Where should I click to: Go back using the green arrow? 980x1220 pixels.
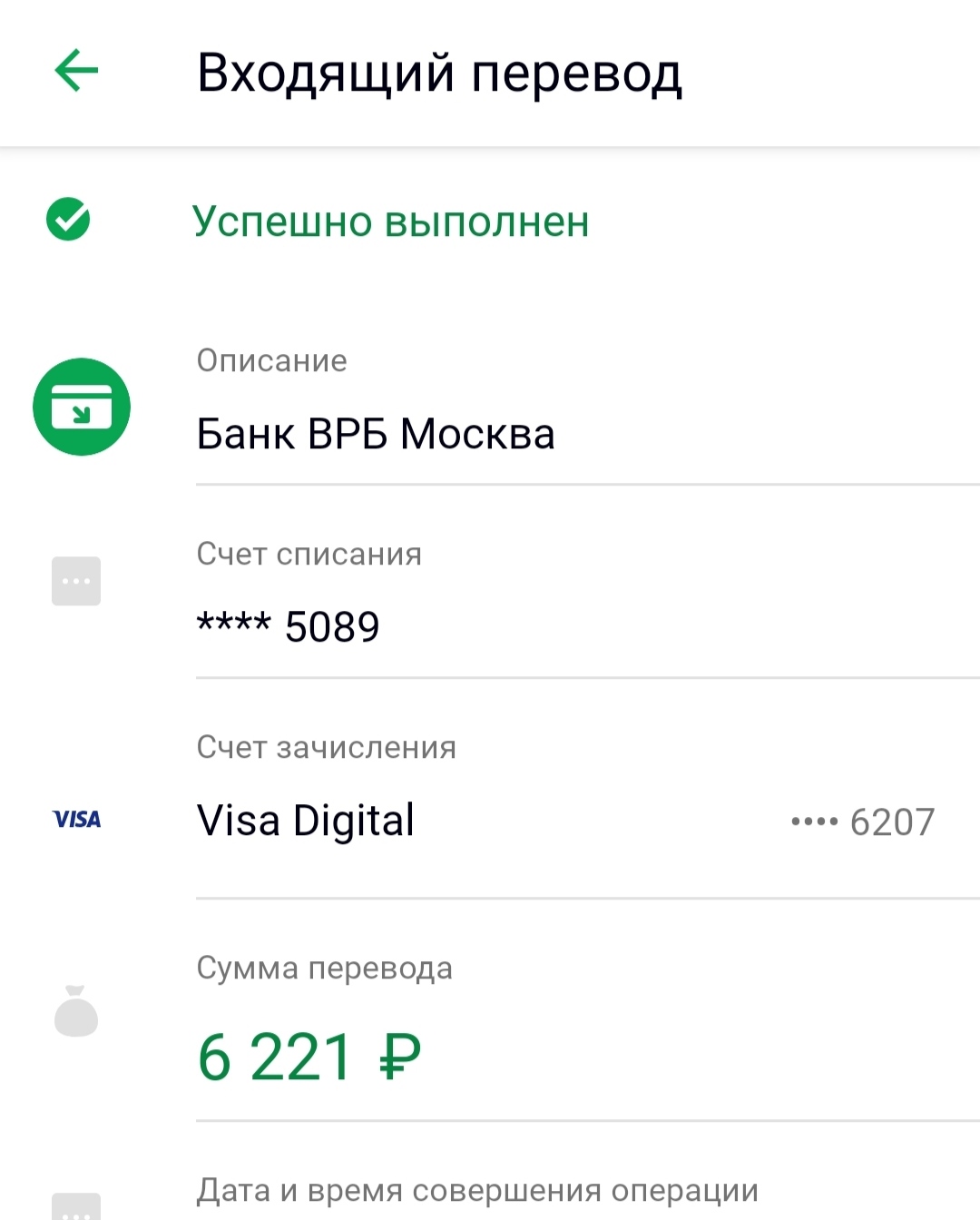click(76, 72)
